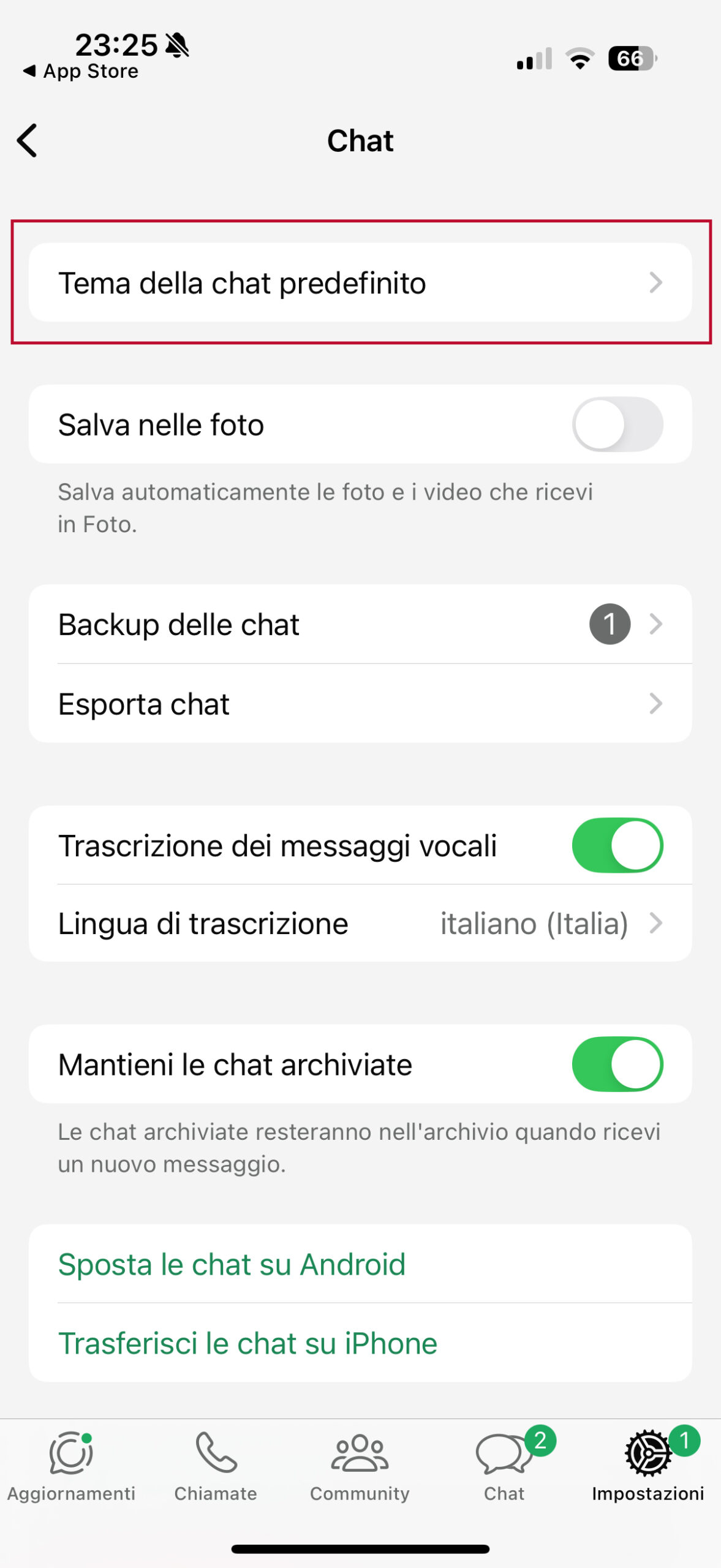This screenshot has width=721, height=1568.
Task: Change Lingua di trascrizione
Action: (x=360, y=923)
